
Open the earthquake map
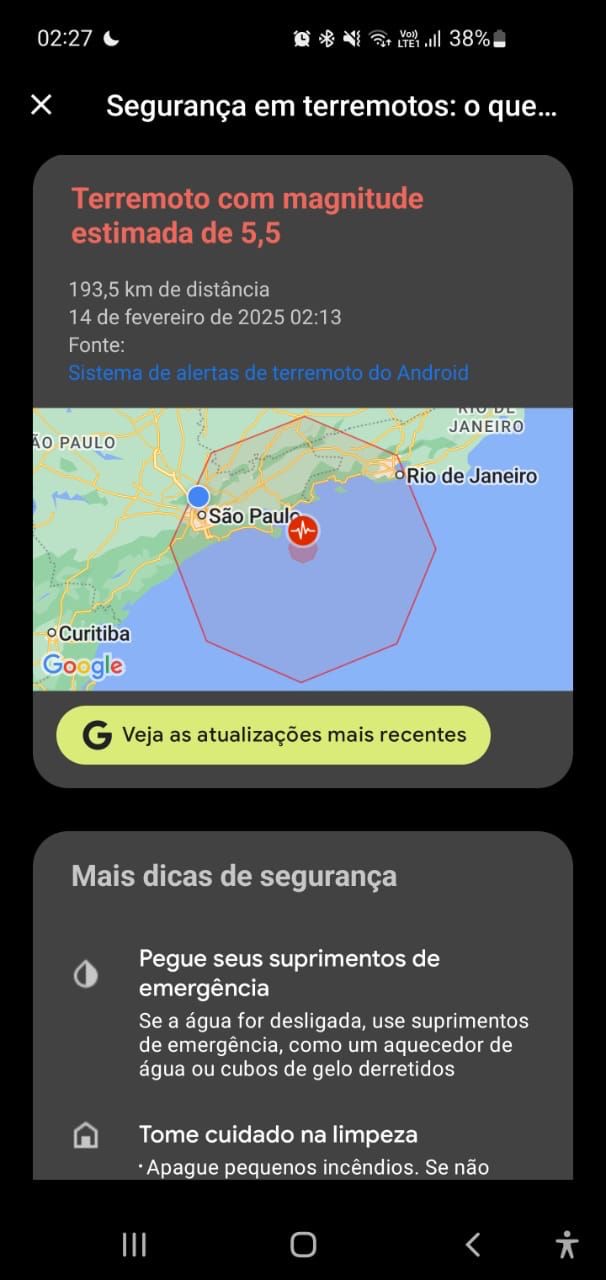tap(303, 549)
